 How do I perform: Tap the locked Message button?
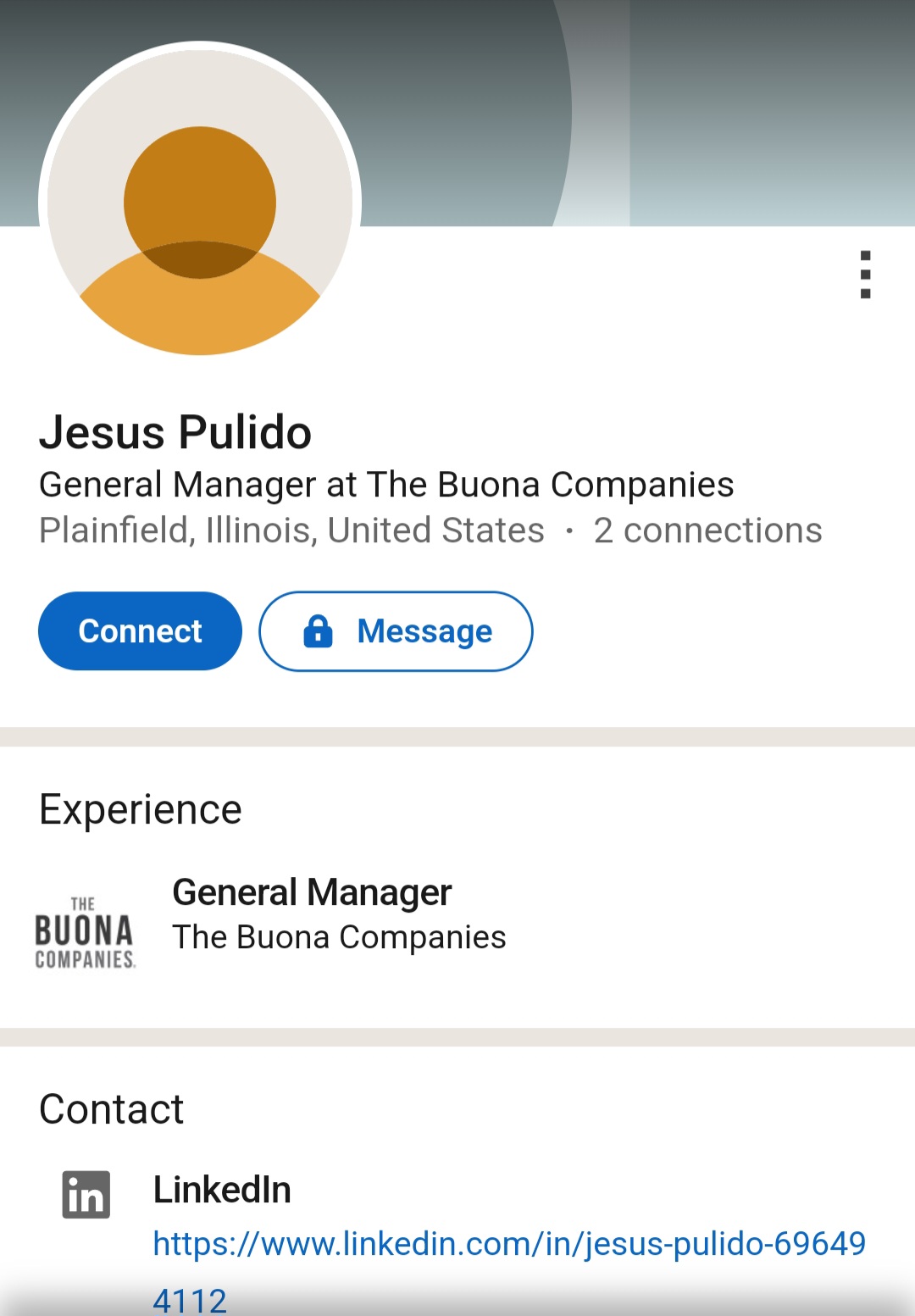(x=396, y=631)
